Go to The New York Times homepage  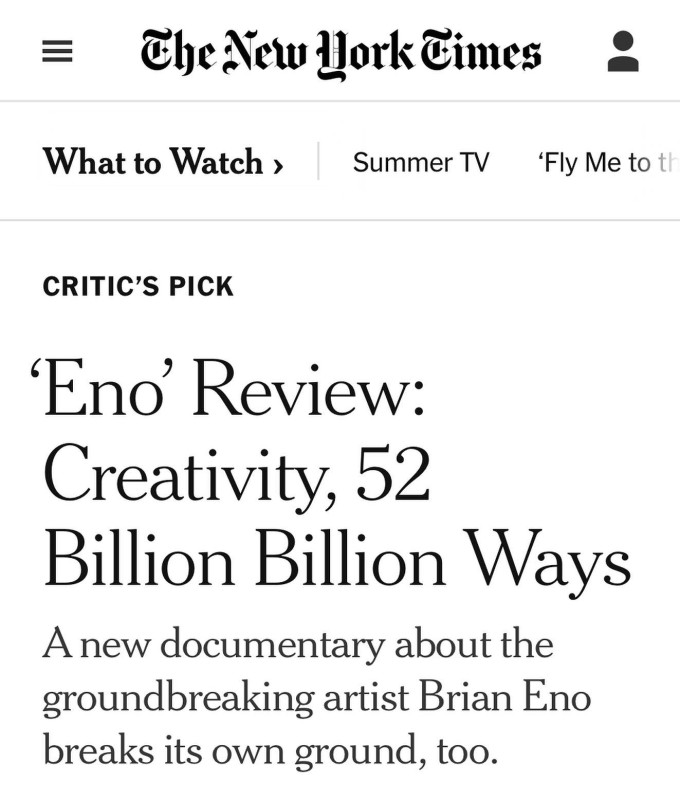pos(340,52)
